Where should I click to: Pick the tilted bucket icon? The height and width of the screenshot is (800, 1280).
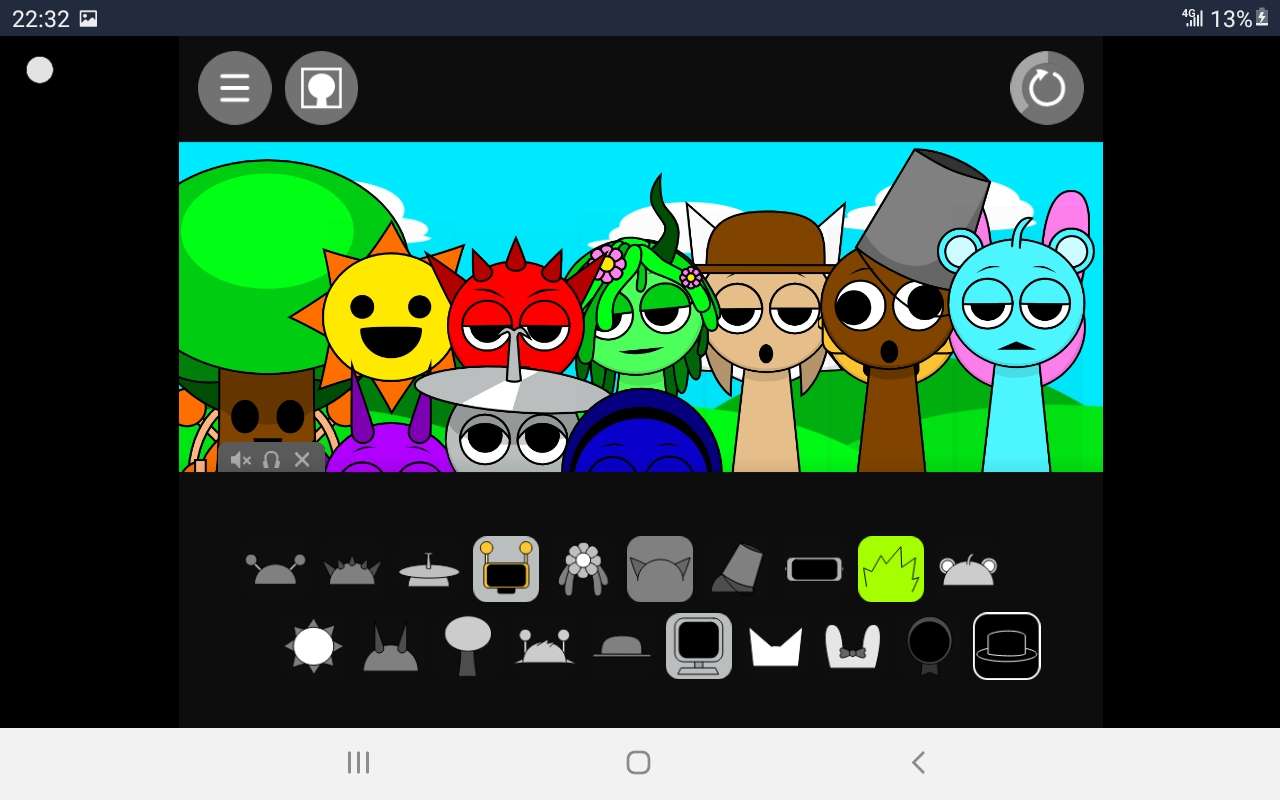tap(737, 569)
